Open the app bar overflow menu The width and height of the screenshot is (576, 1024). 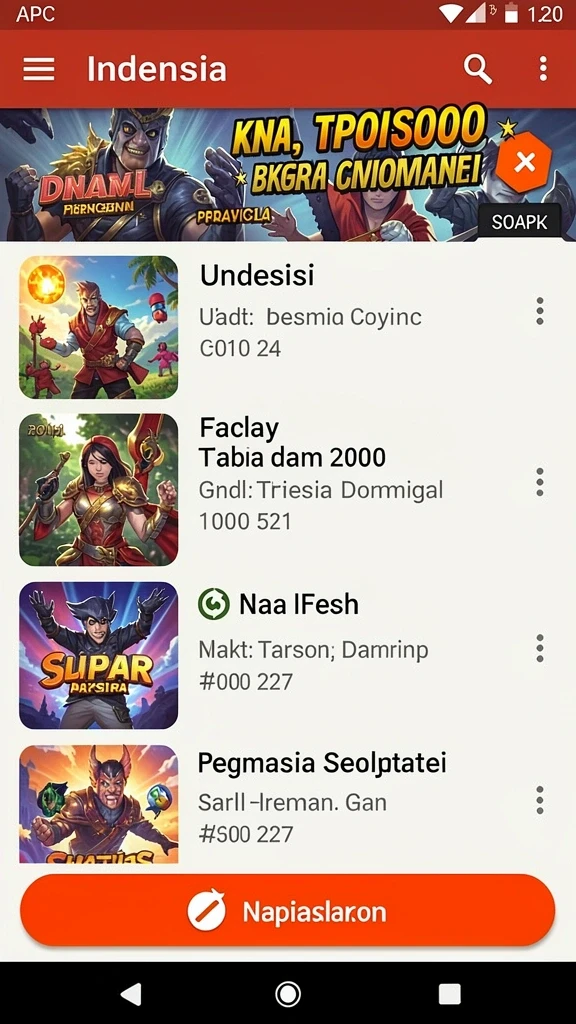pyautogui.click(x=543, y=69)
